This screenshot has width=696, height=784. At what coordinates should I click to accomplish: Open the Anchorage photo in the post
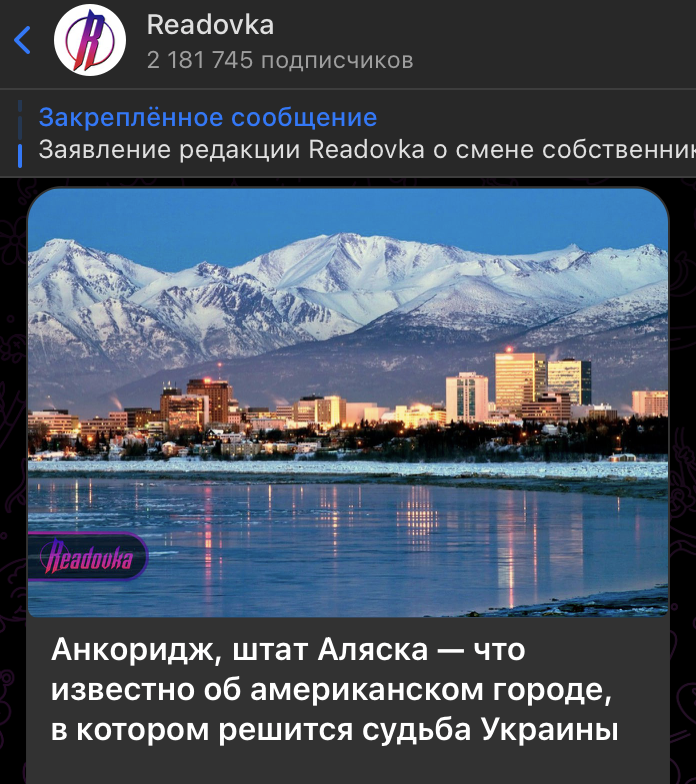click(347, 402)
